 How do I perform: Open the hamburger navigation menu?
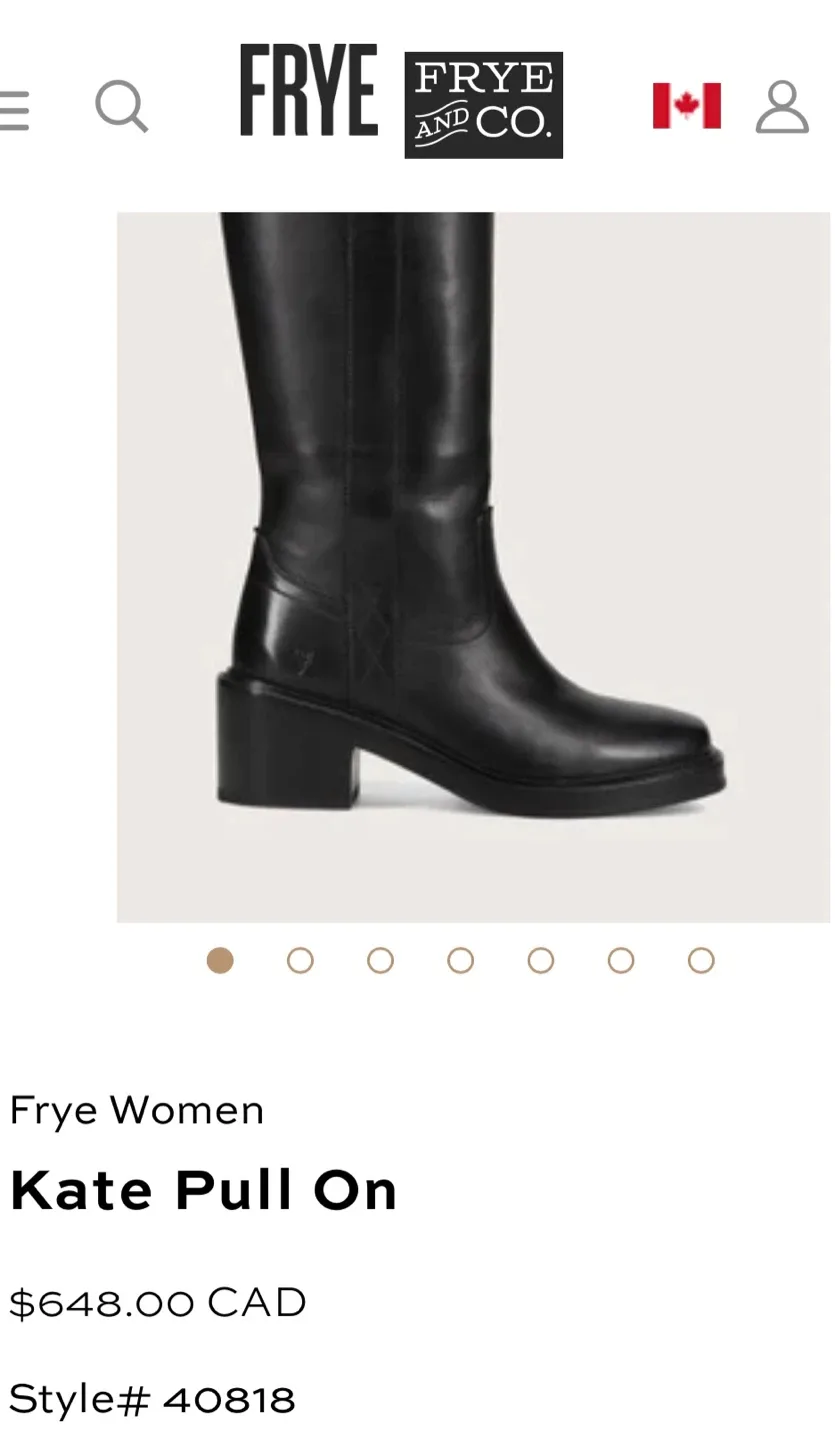point(14,110)
